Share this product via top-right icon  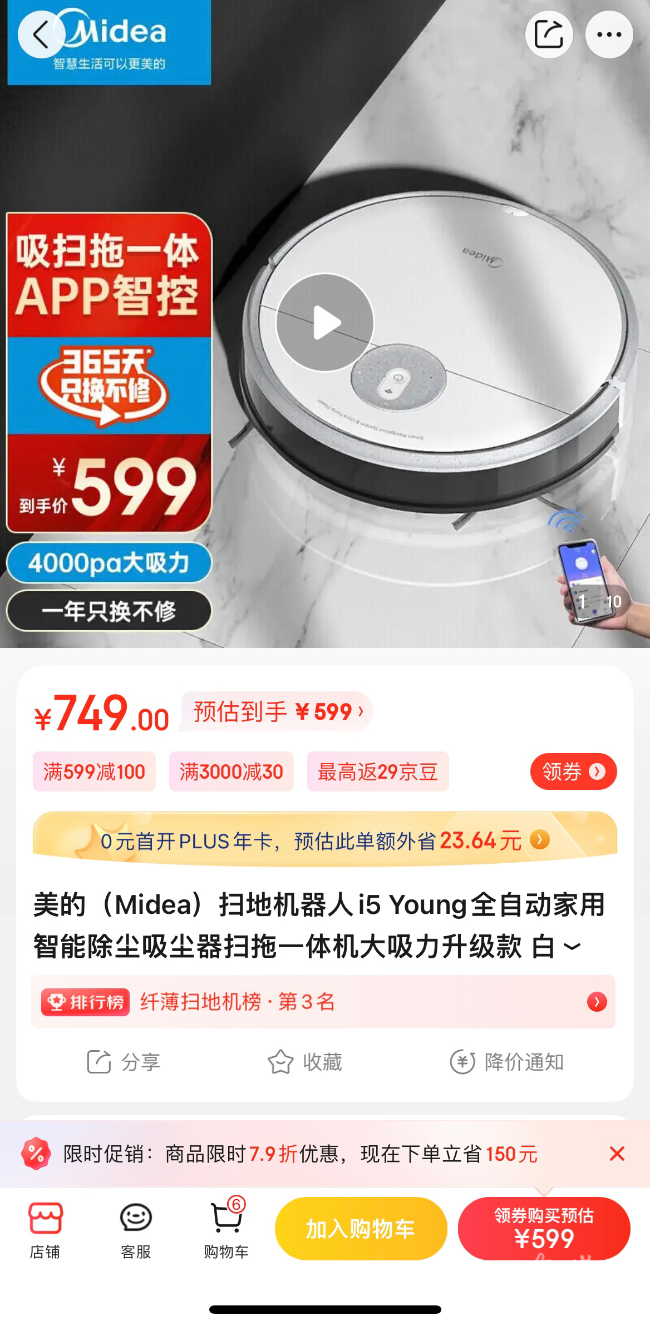549,35
